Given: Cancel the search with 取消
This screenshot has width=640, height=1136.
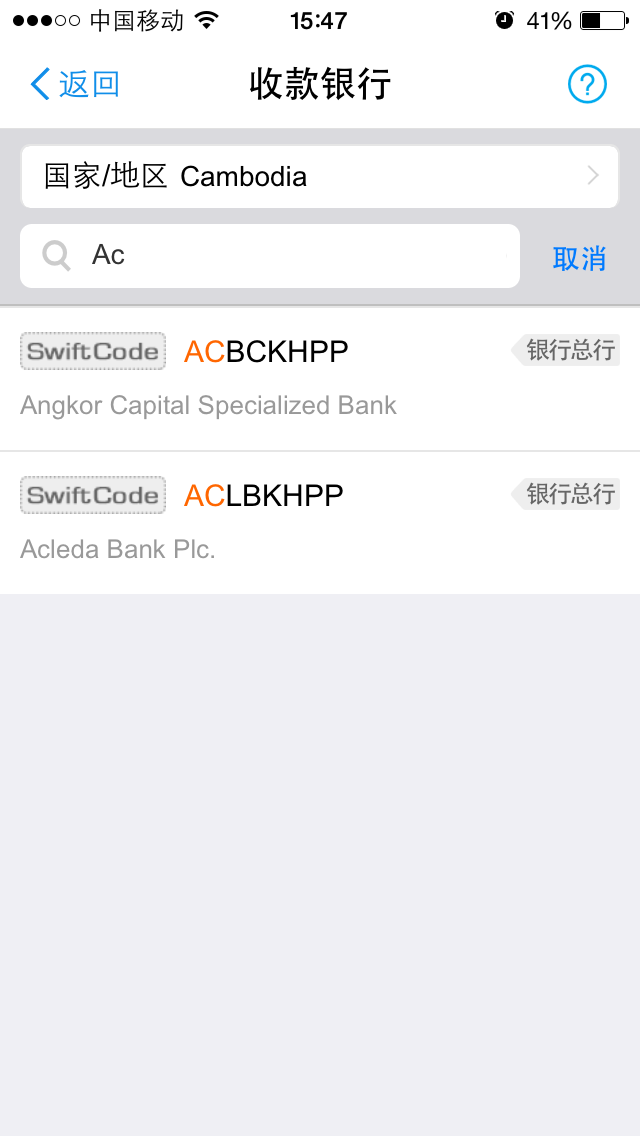Looking at the screenshot, I should point(579,258).
